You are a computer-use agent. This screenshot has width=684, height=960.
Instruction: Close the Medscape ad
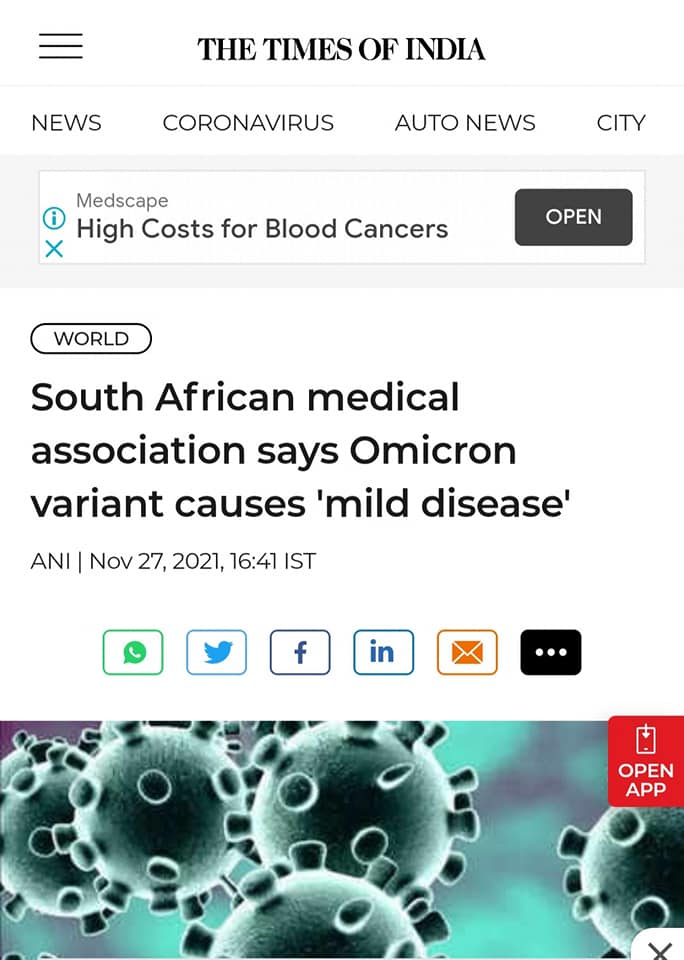(54, 248)
